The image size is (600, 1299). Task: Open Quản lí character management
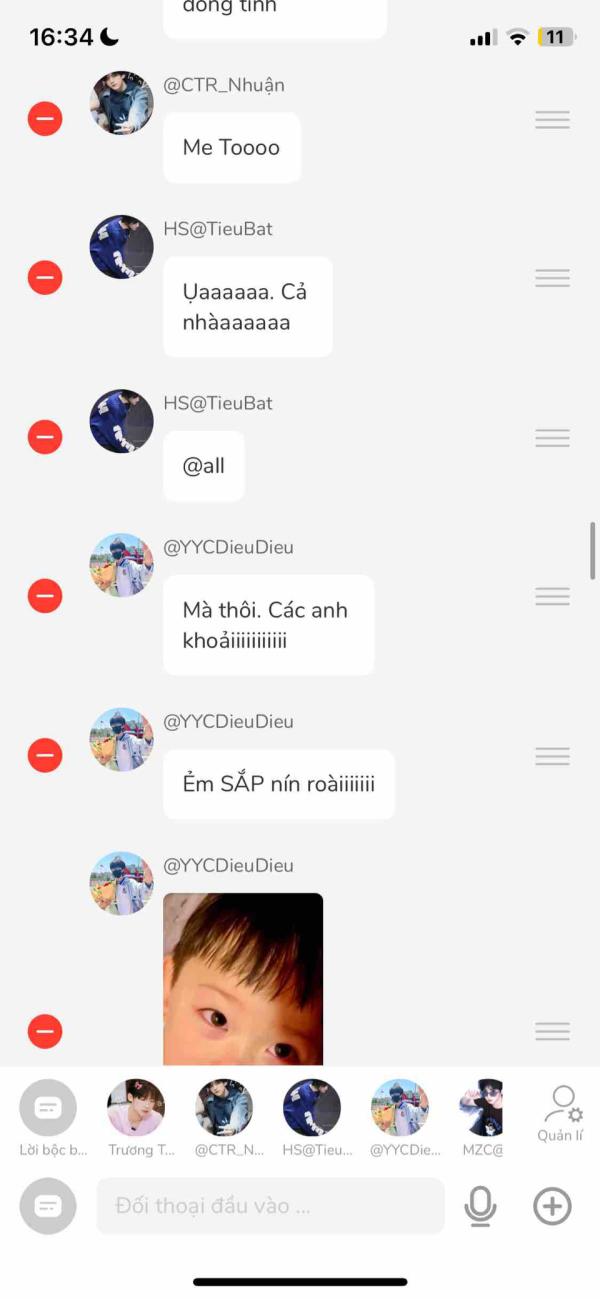click(x=561, y=1112)
